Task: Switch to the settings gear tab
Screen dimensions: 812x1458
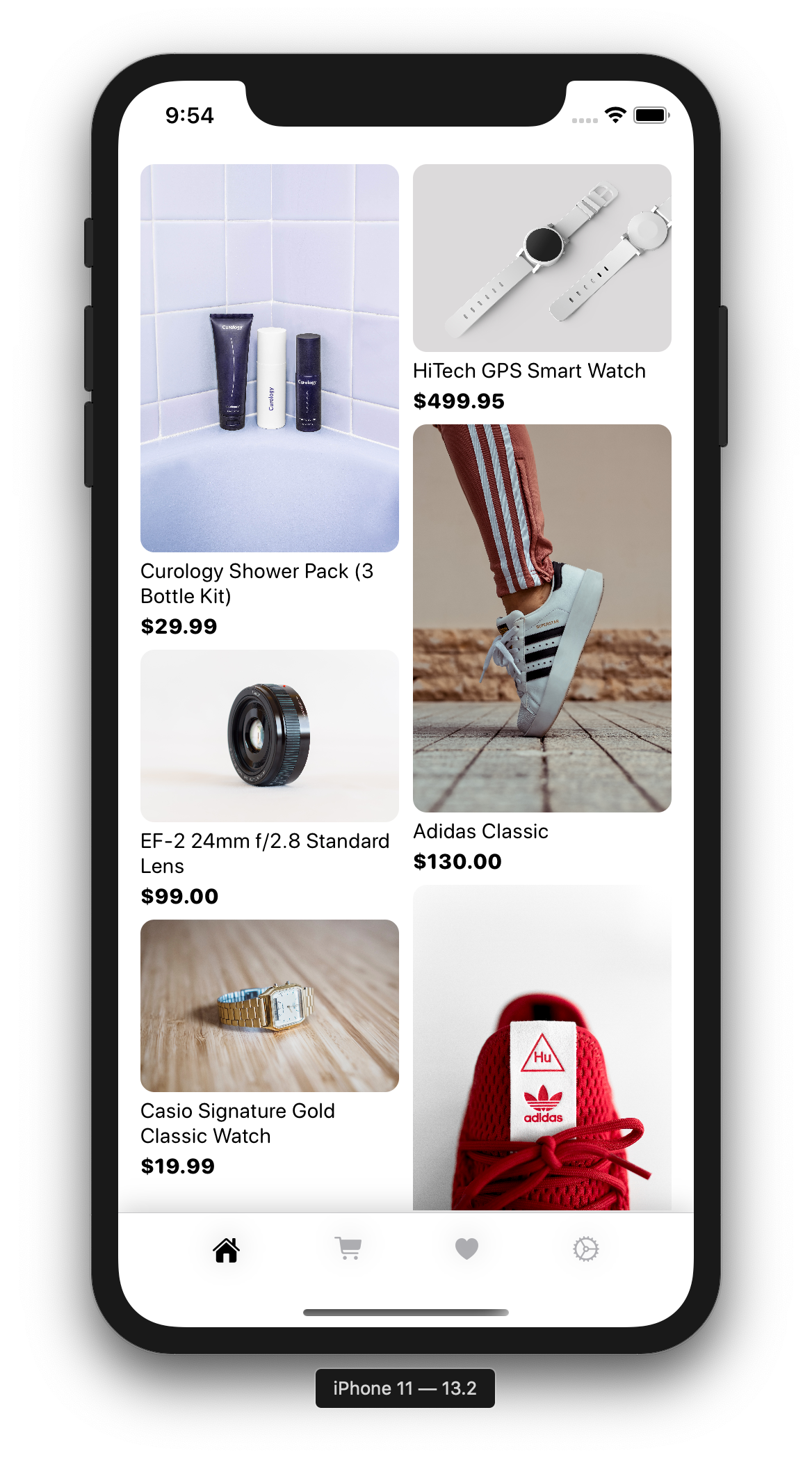Action: point(586,1249)
